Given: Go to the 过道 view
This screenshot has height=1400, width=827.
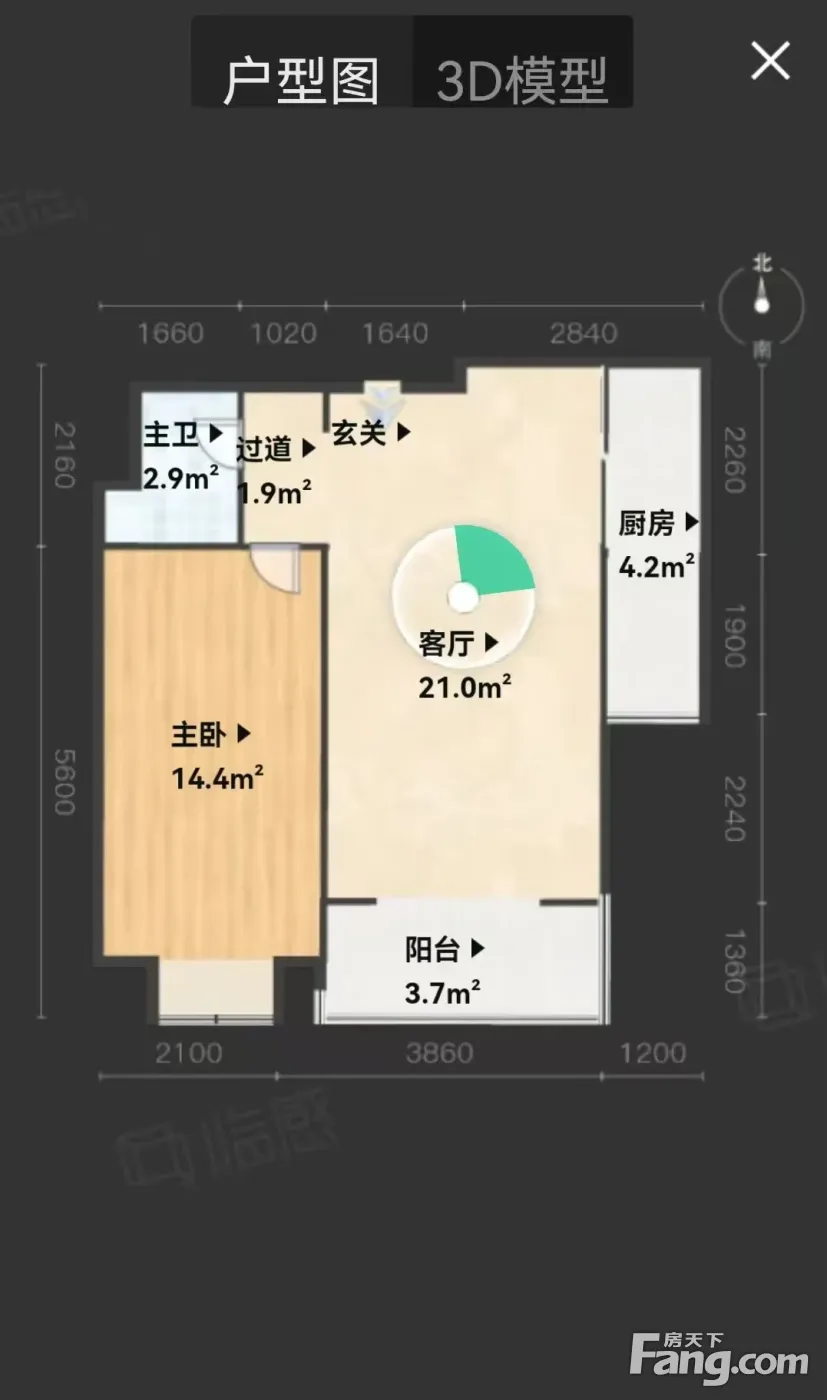Looking at the screenshot, I should coord(275,450).
